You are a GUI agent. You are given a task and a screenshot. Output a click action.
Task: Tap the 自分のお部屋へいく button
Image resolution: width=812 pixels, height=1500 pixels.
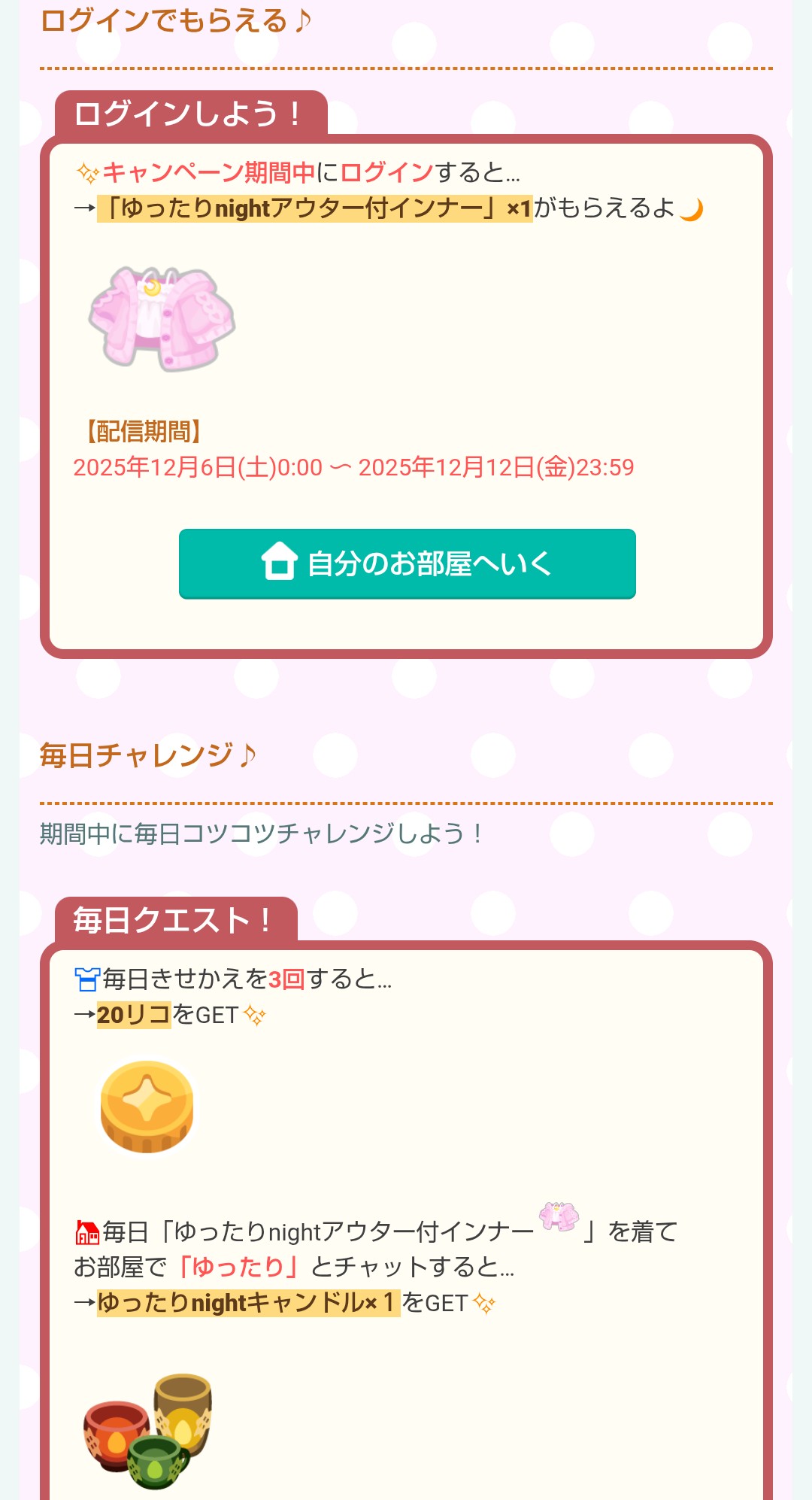[x=407, y=563]
